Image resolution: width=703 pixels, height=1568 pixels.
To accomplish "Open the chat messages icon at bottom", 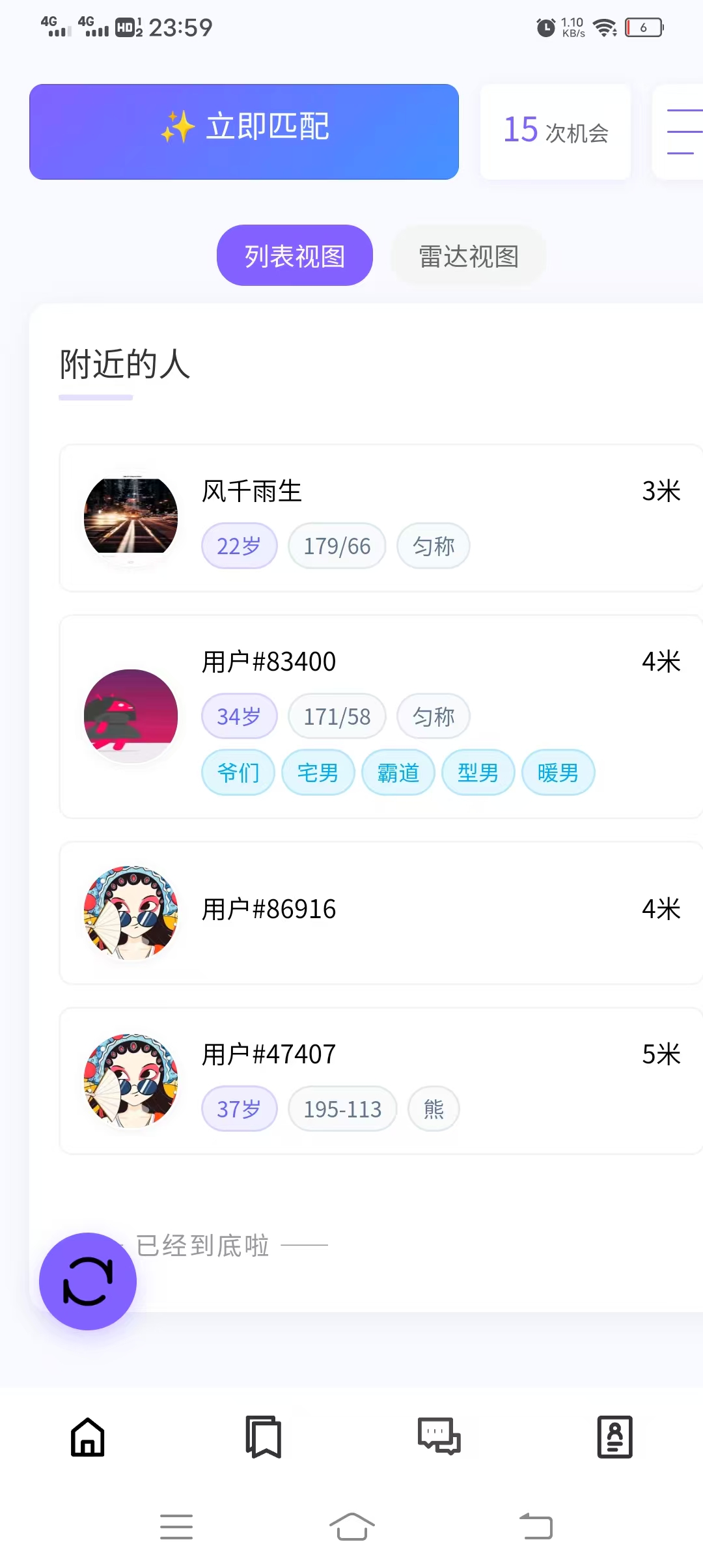I will 439,1437.
